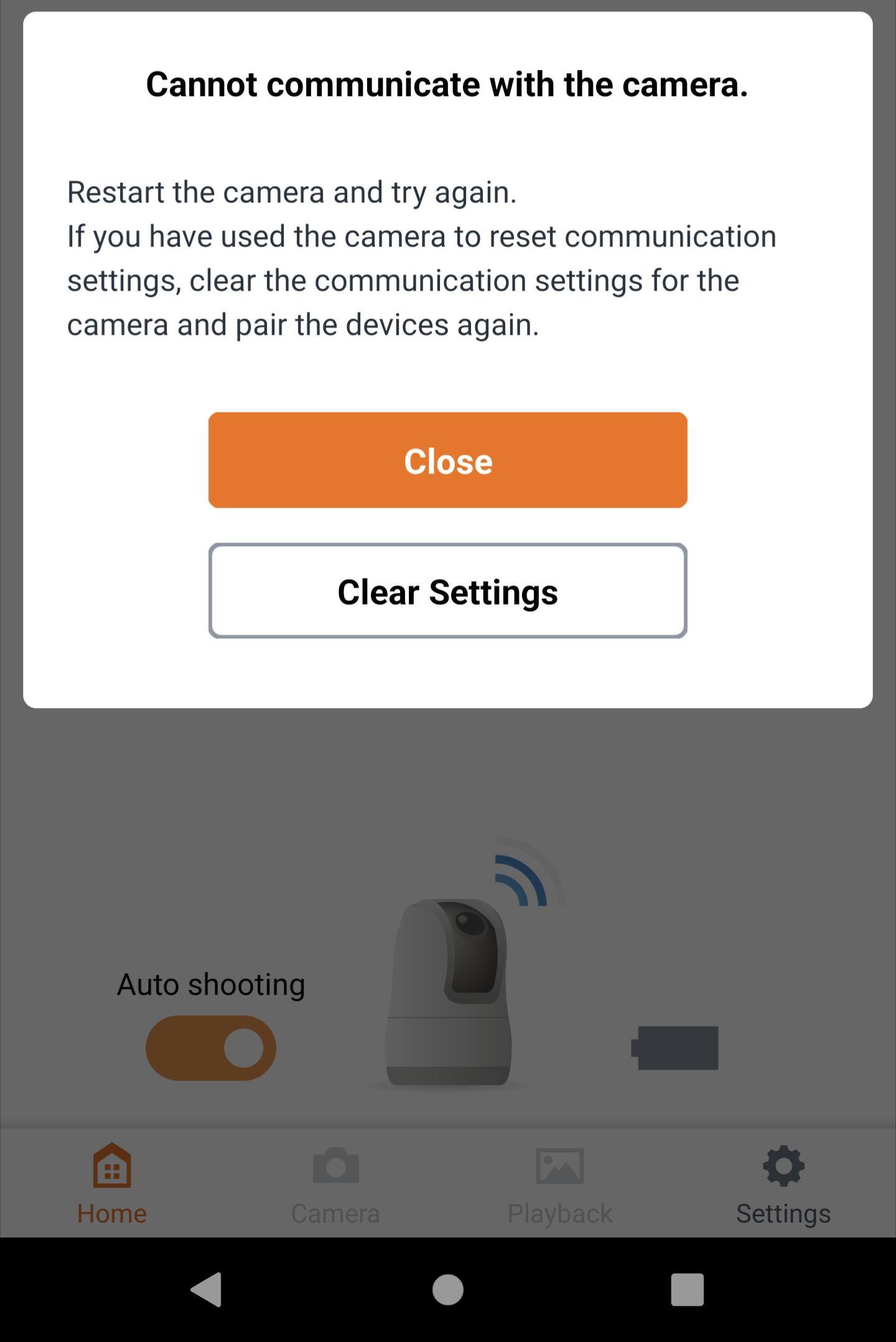This screenshot has width=896, height=1342.
Task: Tap the dialog title text
Action: pyautogui.click(x=447, y=84)
